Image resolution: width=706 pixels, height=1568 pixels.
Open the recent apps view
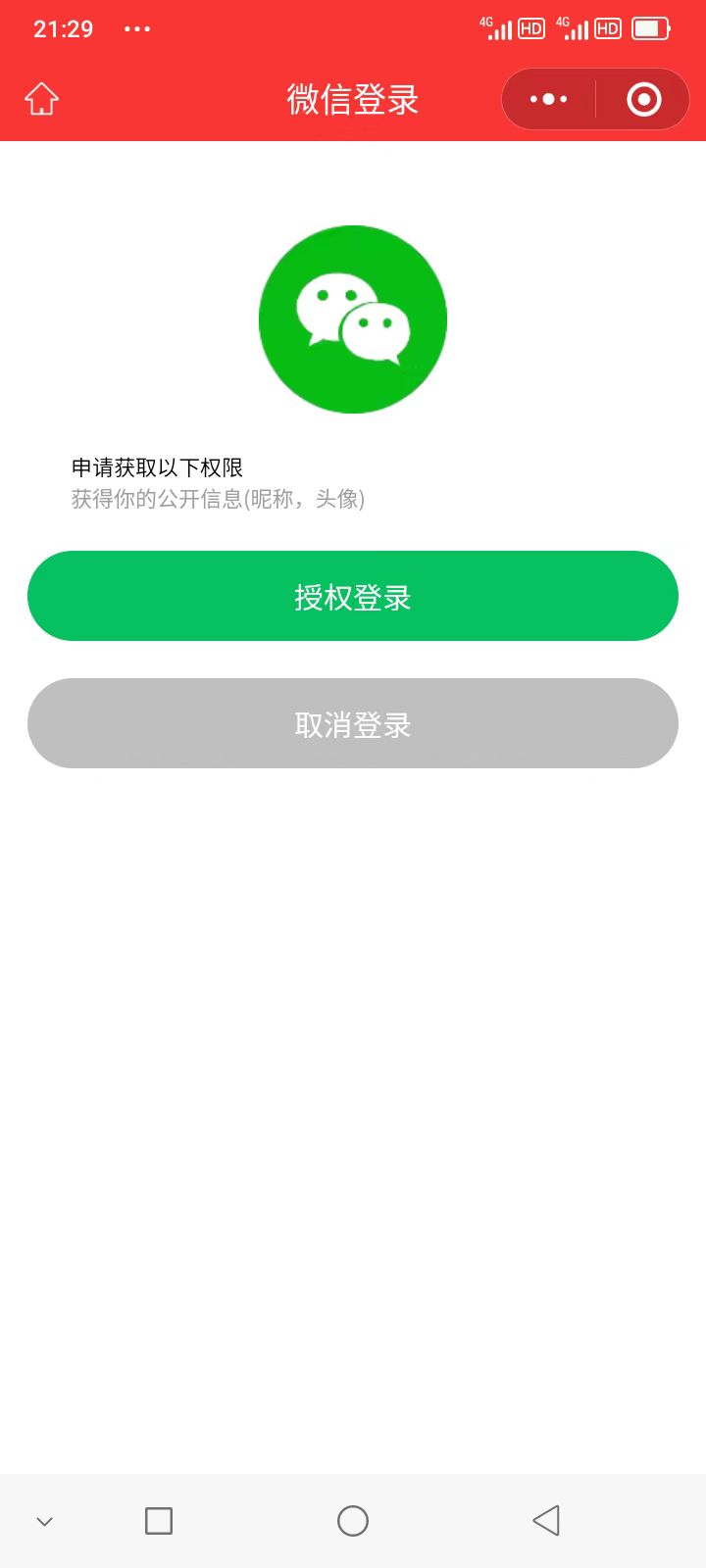(x=159, y=1520)
